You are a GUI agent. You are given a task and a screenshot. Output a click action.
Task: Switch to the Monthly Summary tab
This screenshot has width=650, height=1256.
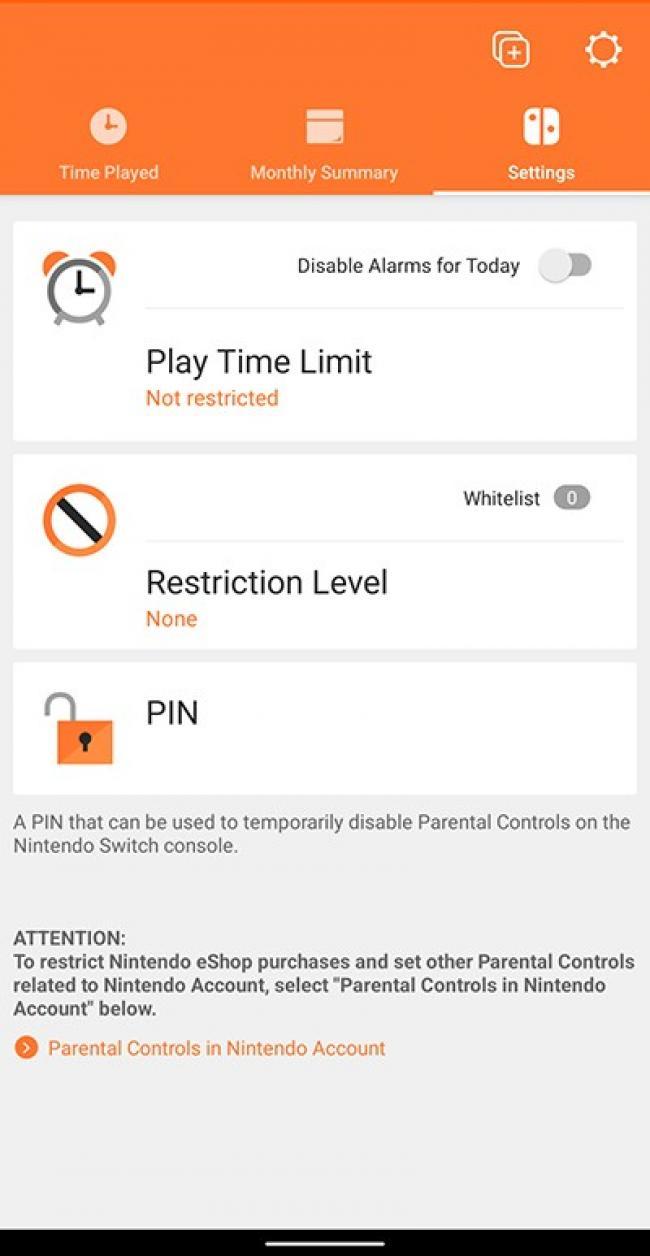coord(324,146)
